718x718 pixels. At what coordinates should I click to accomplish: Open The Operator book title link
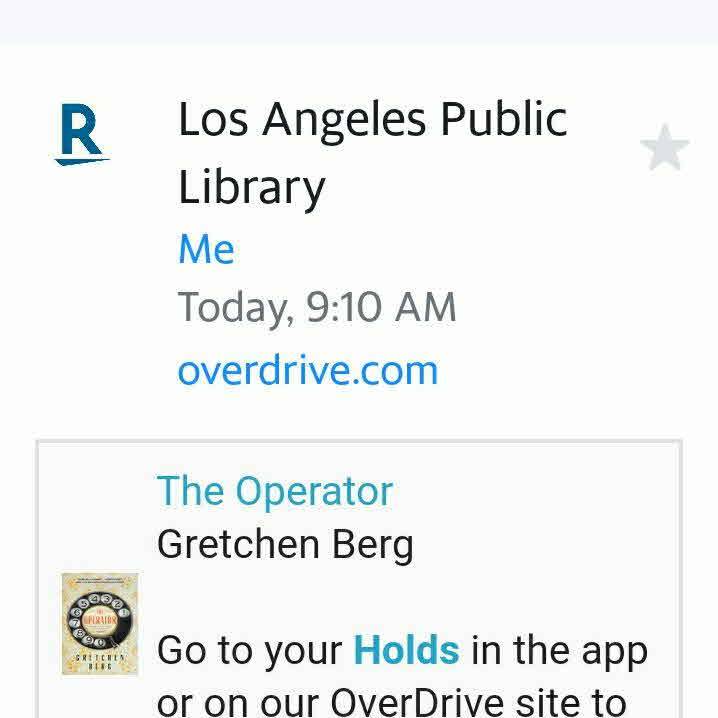point(275,491)
